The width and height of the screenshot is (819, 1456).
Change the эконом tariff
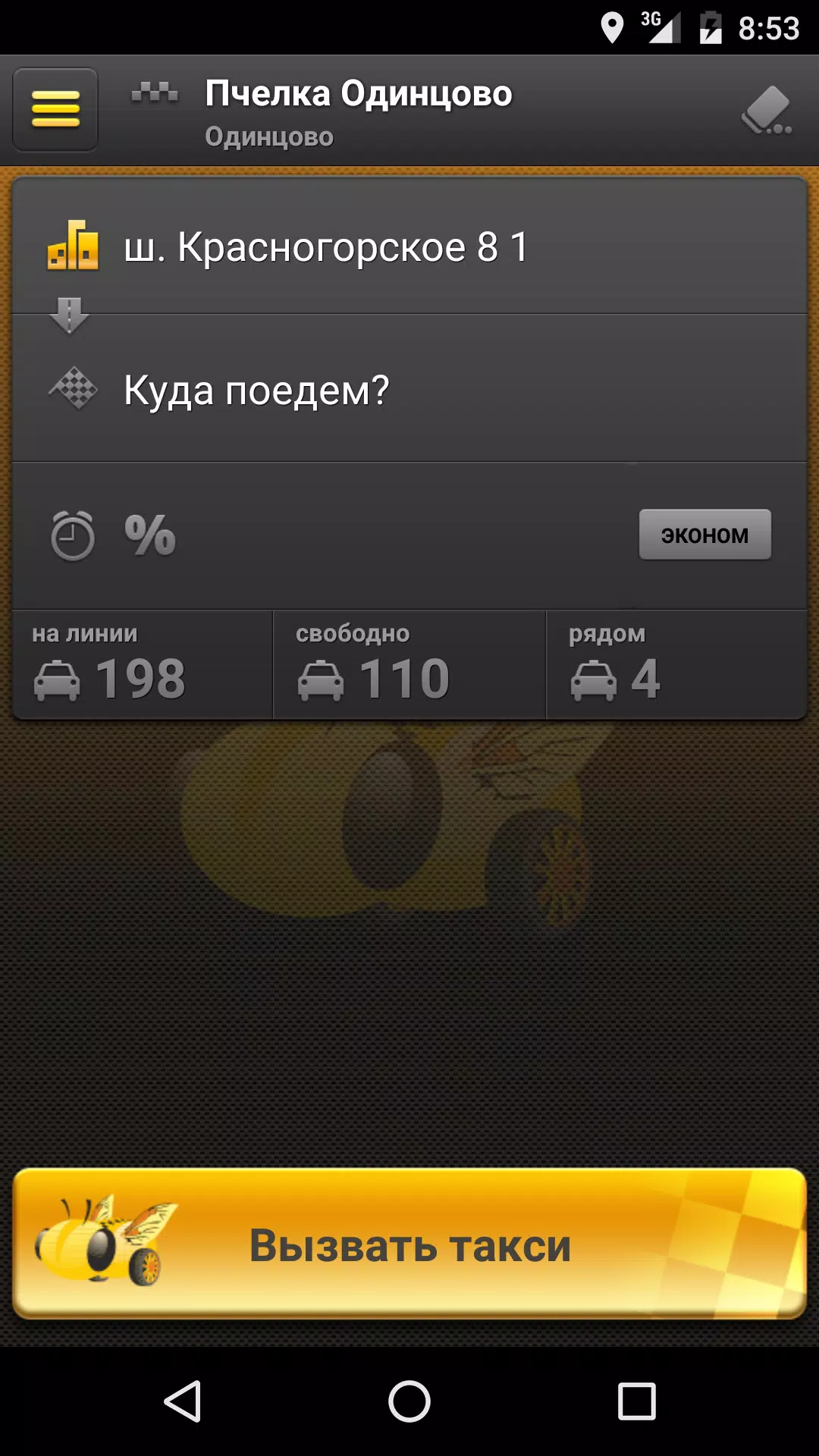(704, 535)
